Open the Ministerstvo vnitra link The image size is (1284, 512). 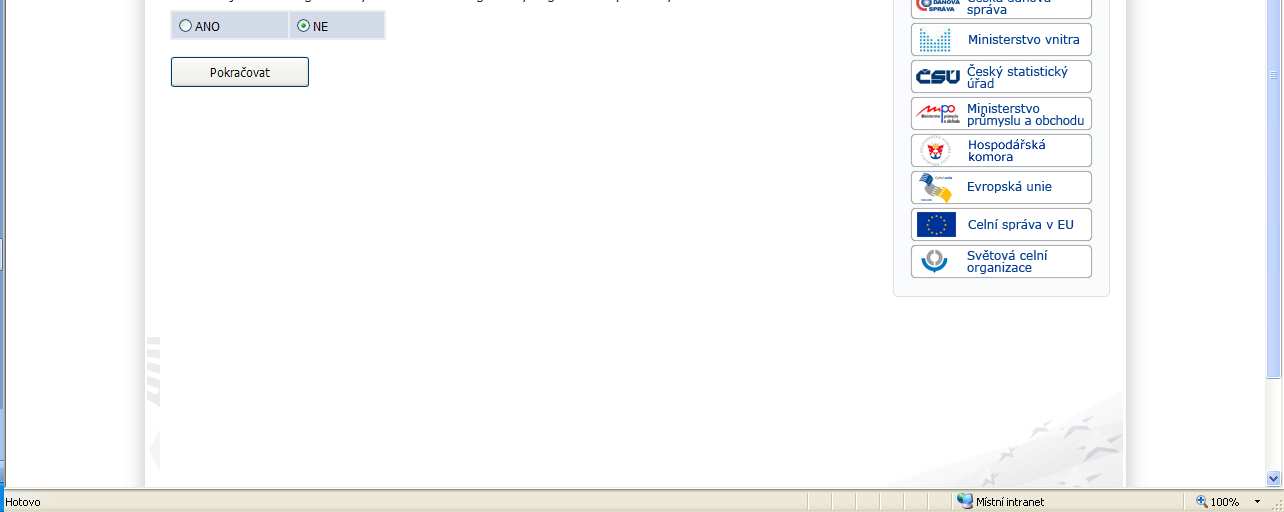[x=1001, y=40]
